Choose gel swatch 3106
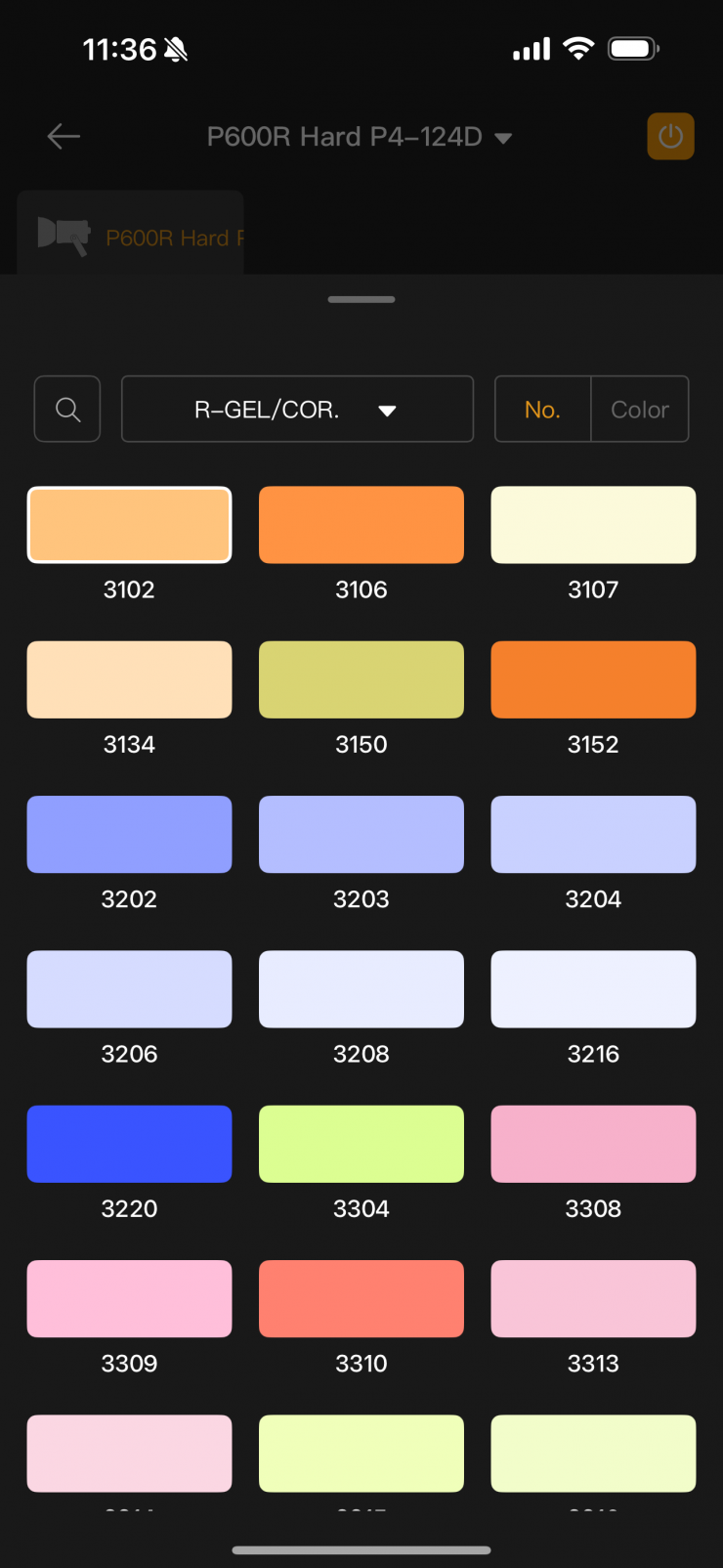Viewport: 723px width, 1568px height. 361,525
